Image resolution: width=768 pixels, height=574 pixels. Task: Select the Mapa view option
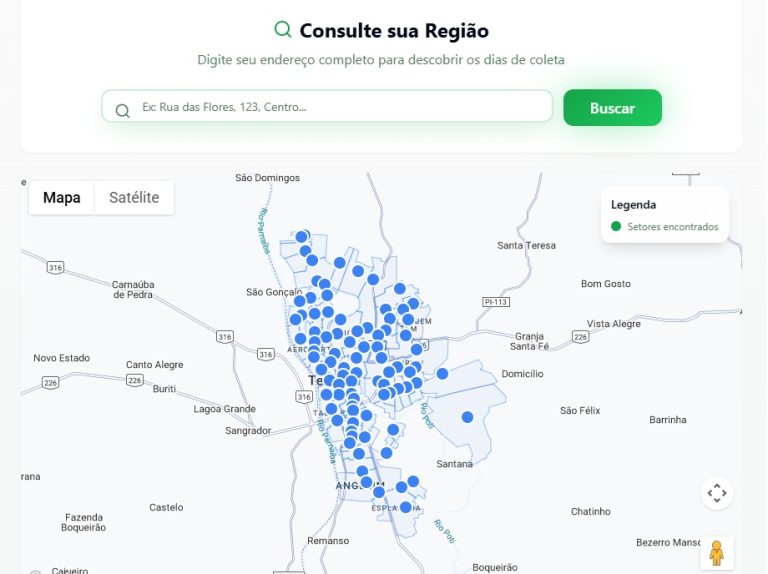click(x=62, y=198)
